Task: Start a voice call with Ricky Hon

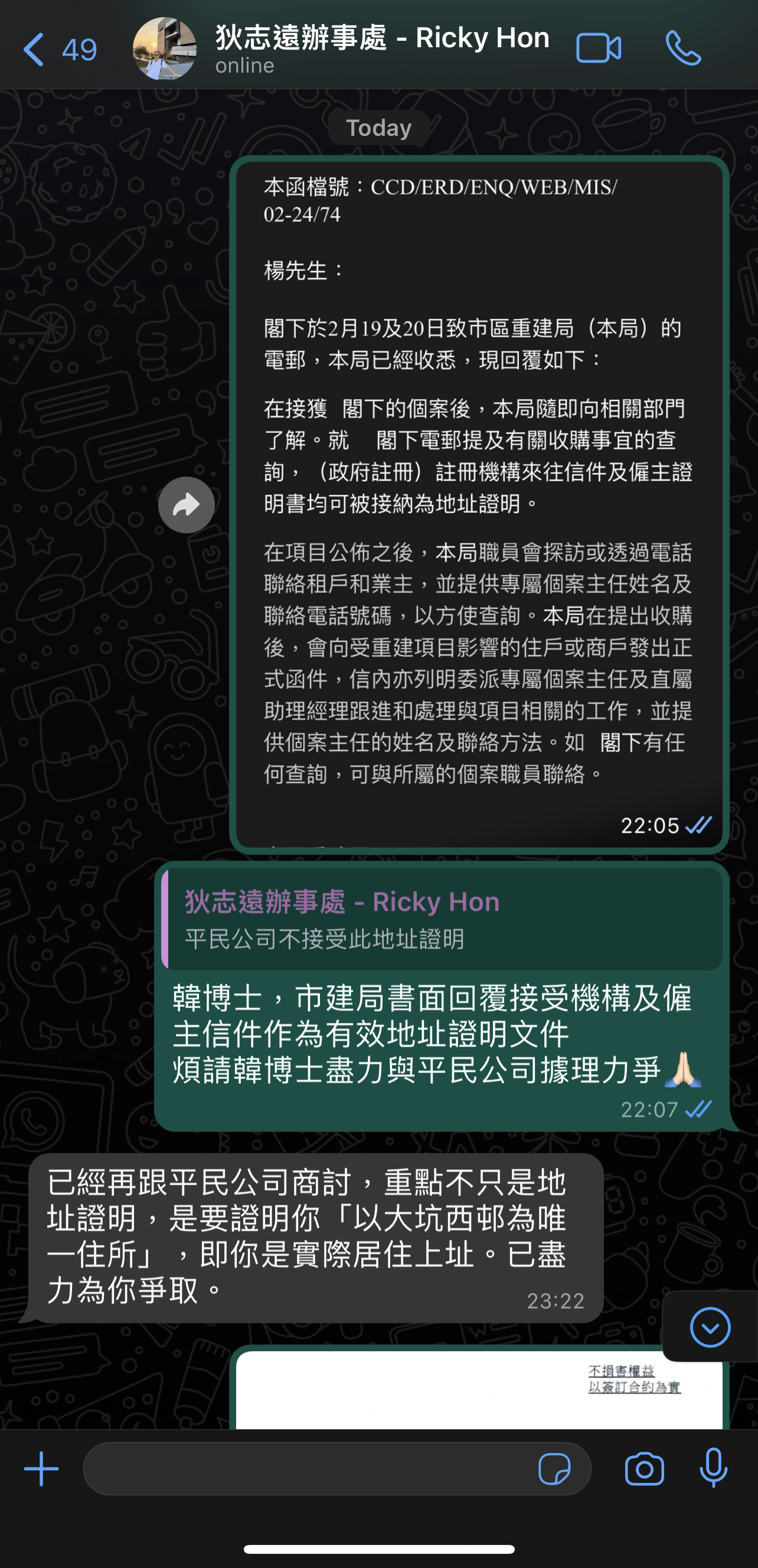Action: click(x=683, y=48)
